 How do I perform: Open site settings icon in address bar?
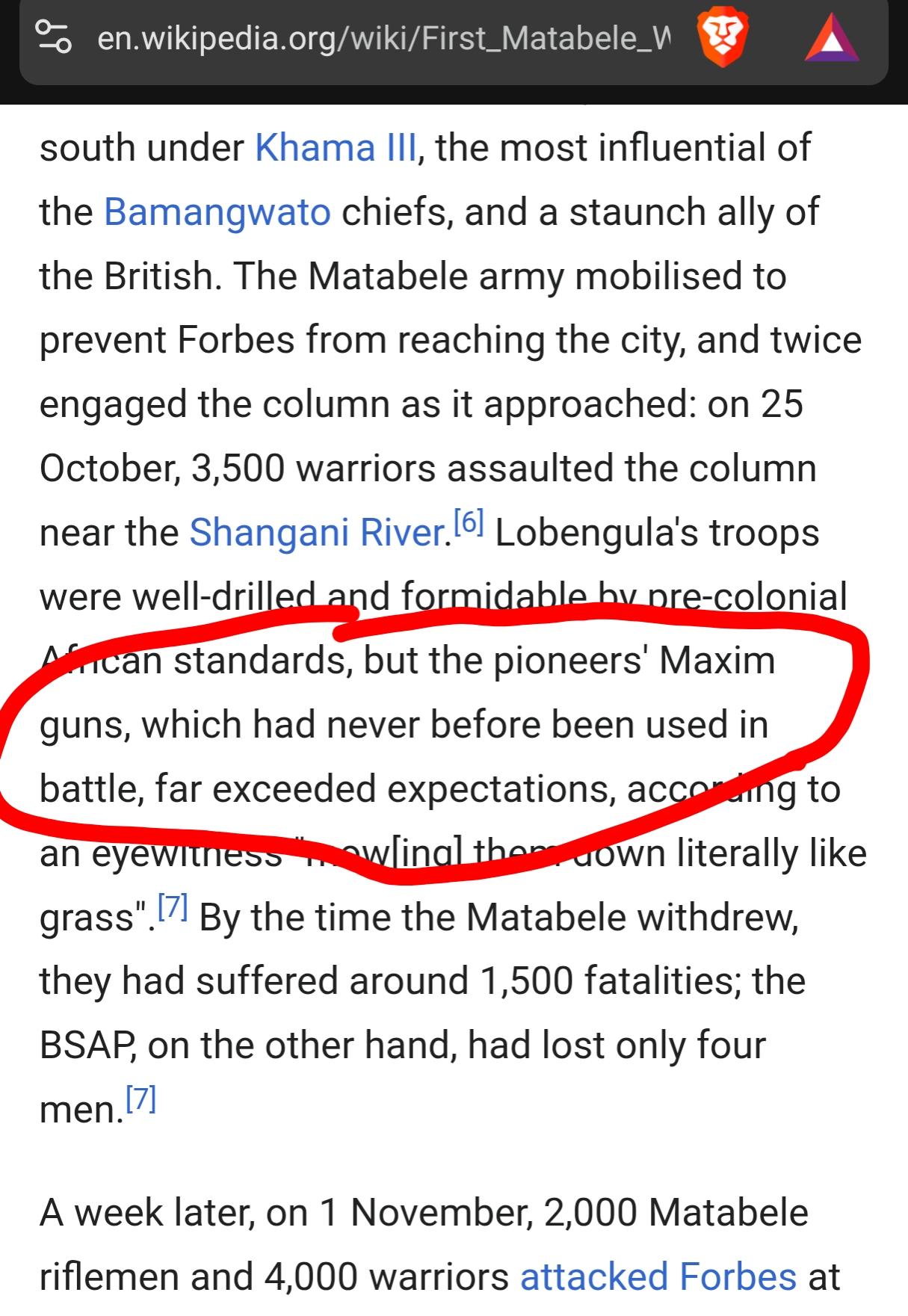click(x=54, y=37)
